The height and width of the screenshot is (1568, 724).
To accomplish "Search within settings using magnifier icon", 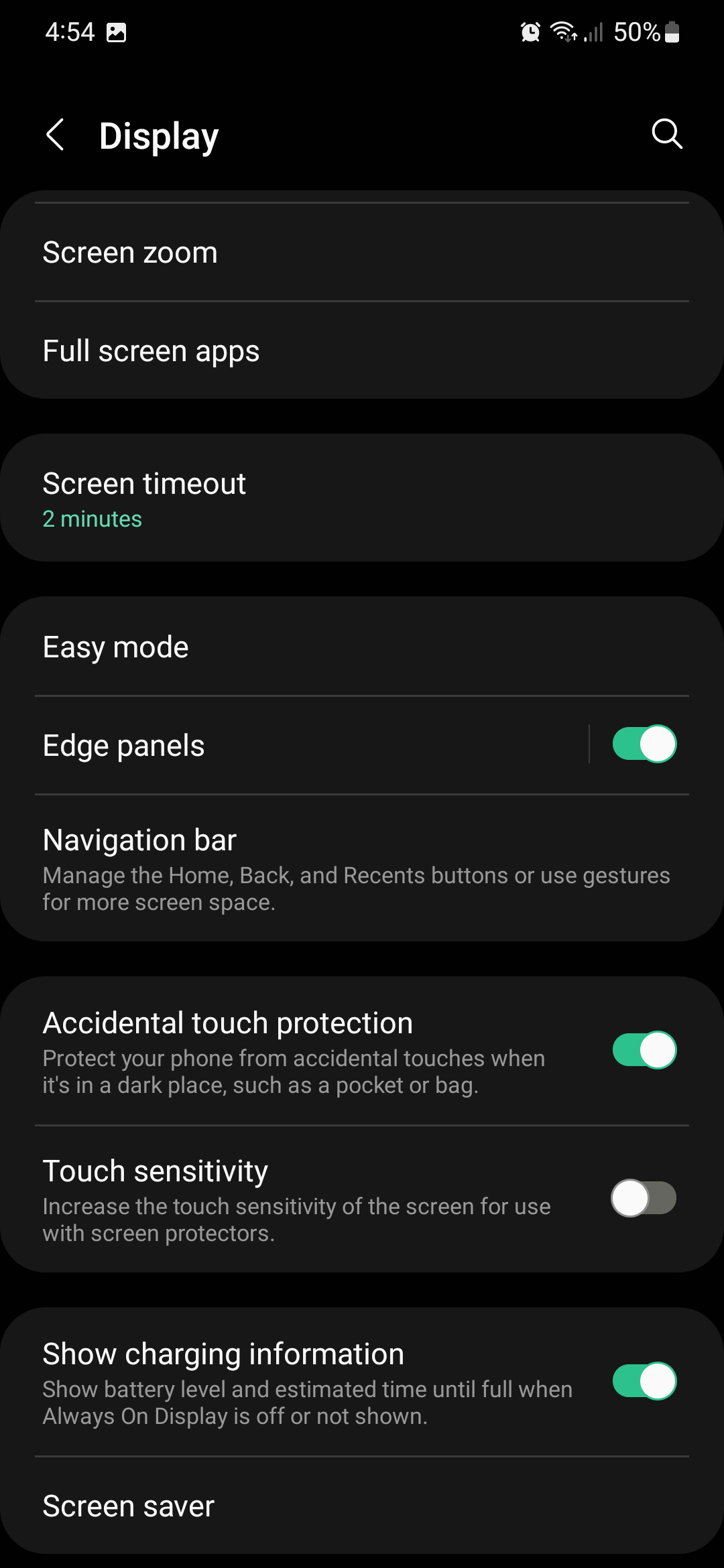I will pyautogui.click(x=666, y=134).
